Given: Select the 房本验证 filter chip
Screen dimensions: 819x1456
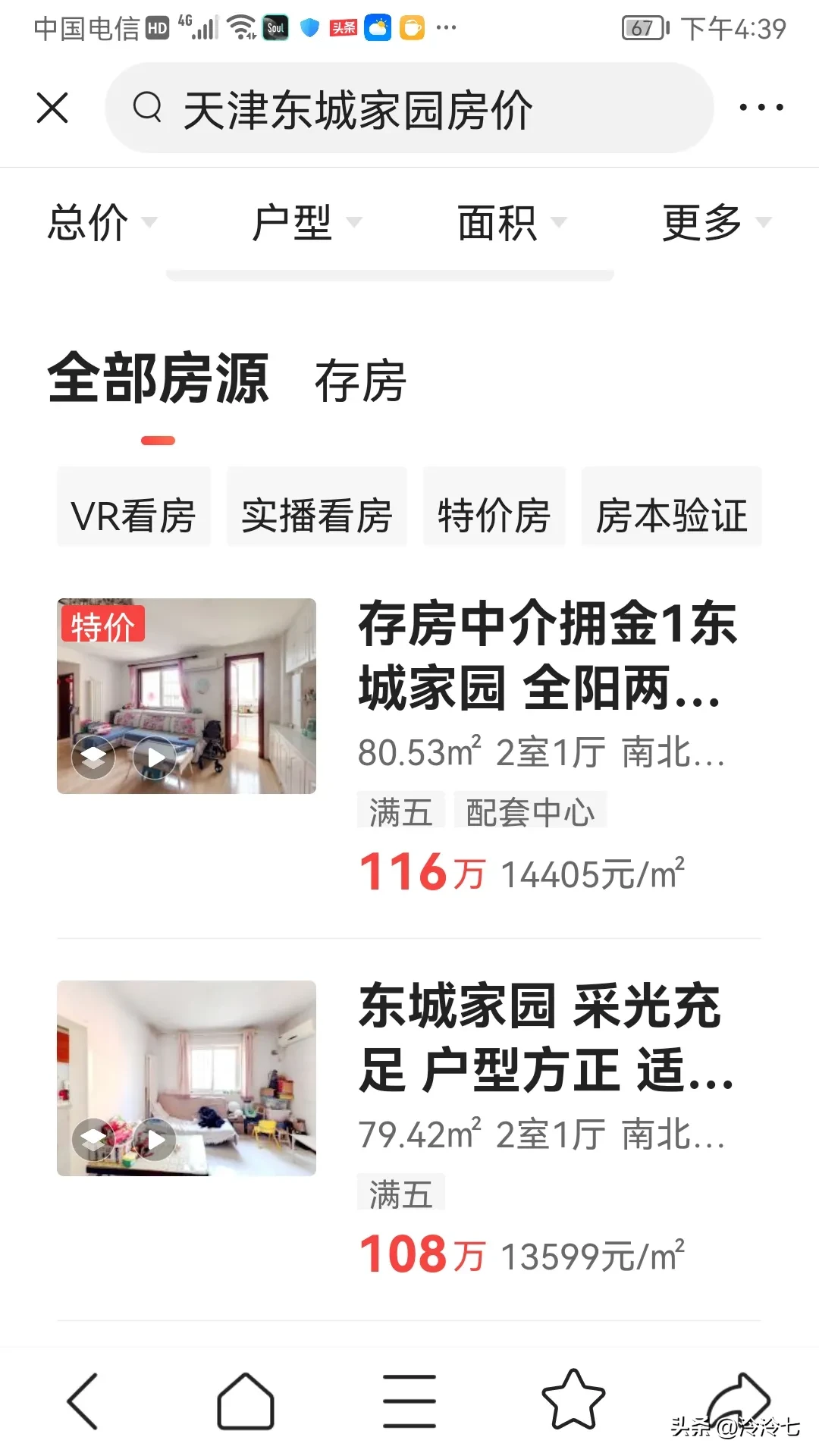Looking at the screenshot, I should [671, 516].
